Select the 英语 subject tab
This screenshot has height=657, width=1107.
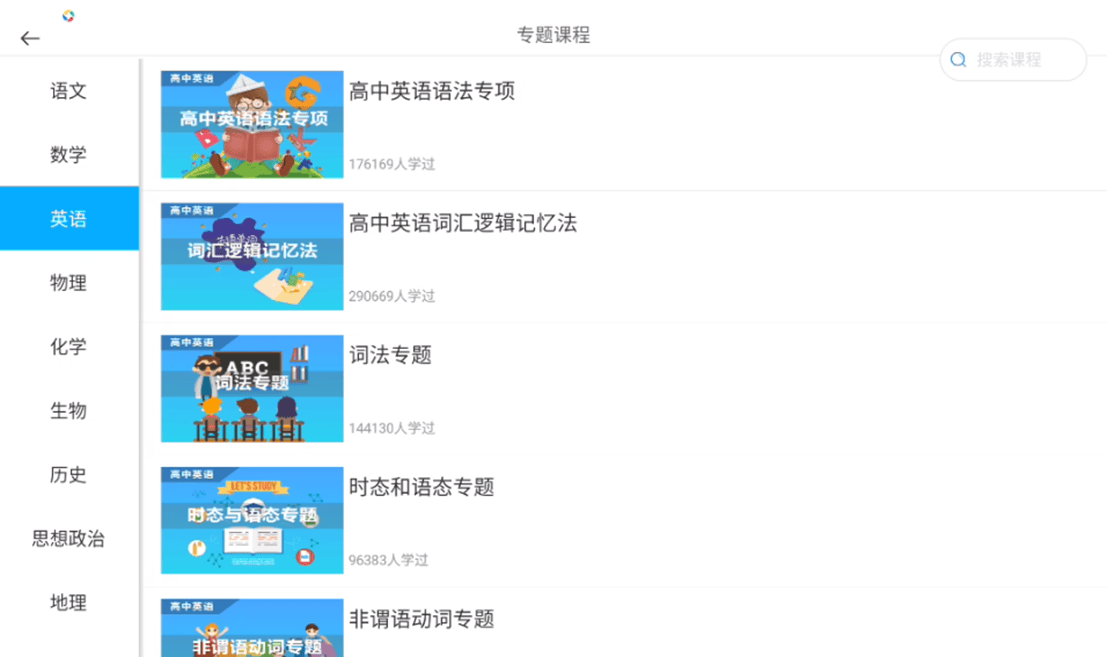tap(69, 219)
